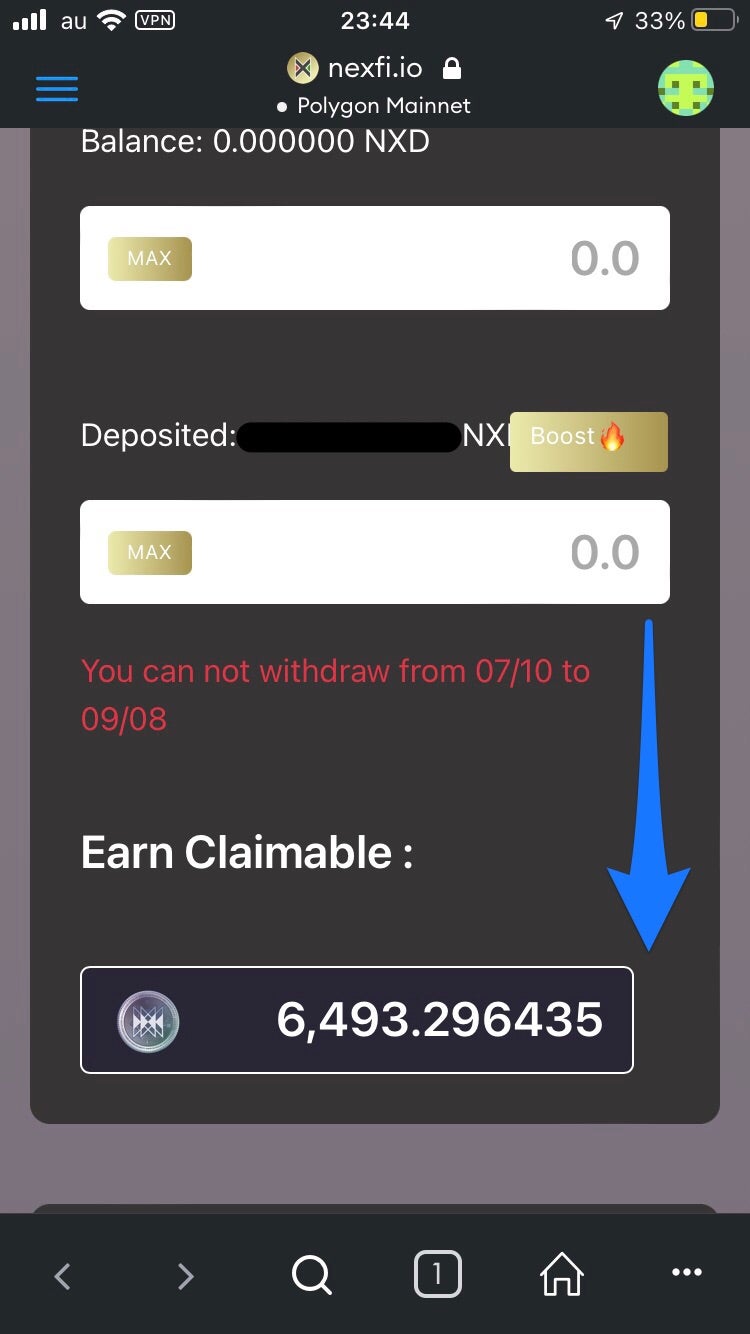The width and height of the screenshot is (750, 1334).
Task: Go to the browser home page
Action: [562, 1275]
